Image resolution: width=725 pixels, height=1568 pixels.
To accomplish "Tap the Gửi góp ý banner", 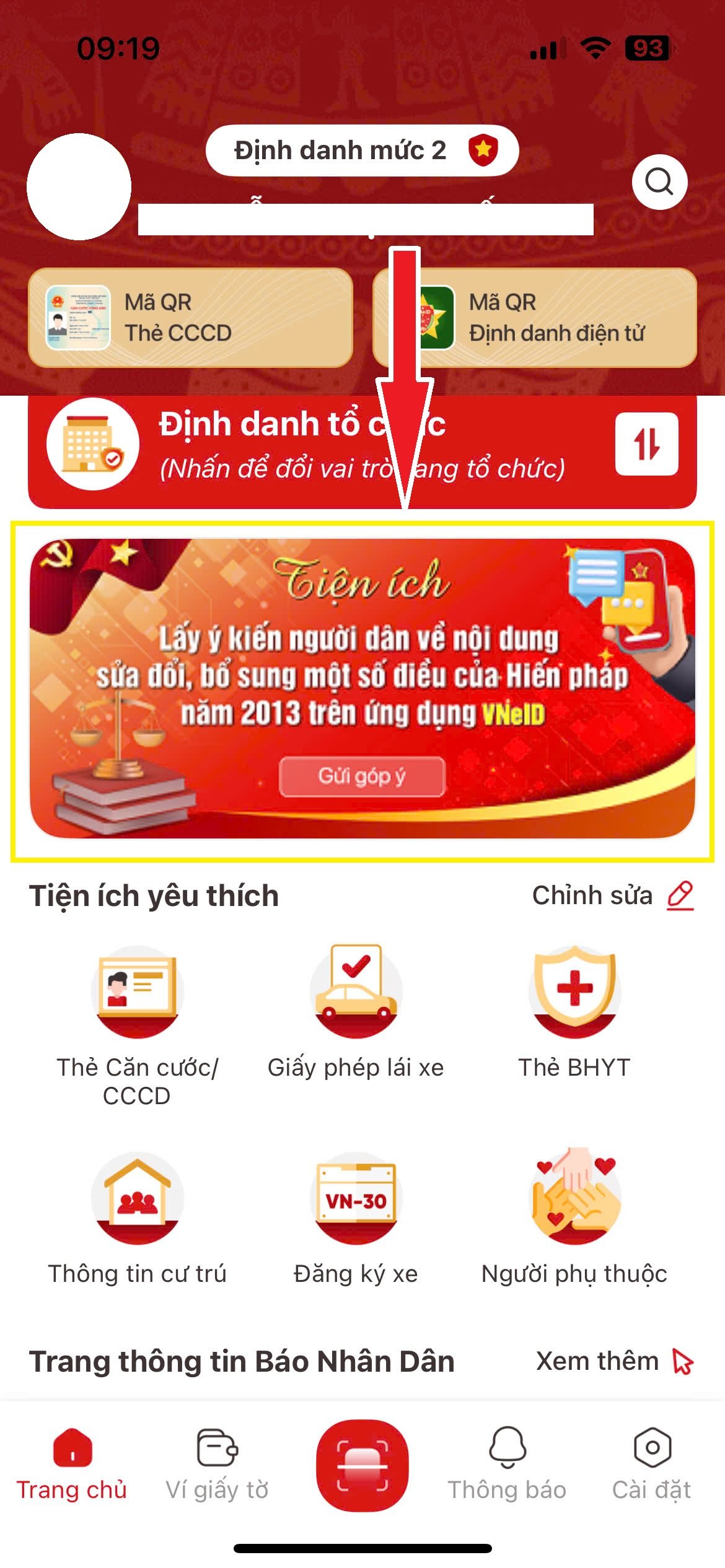I will click(362, 776).
